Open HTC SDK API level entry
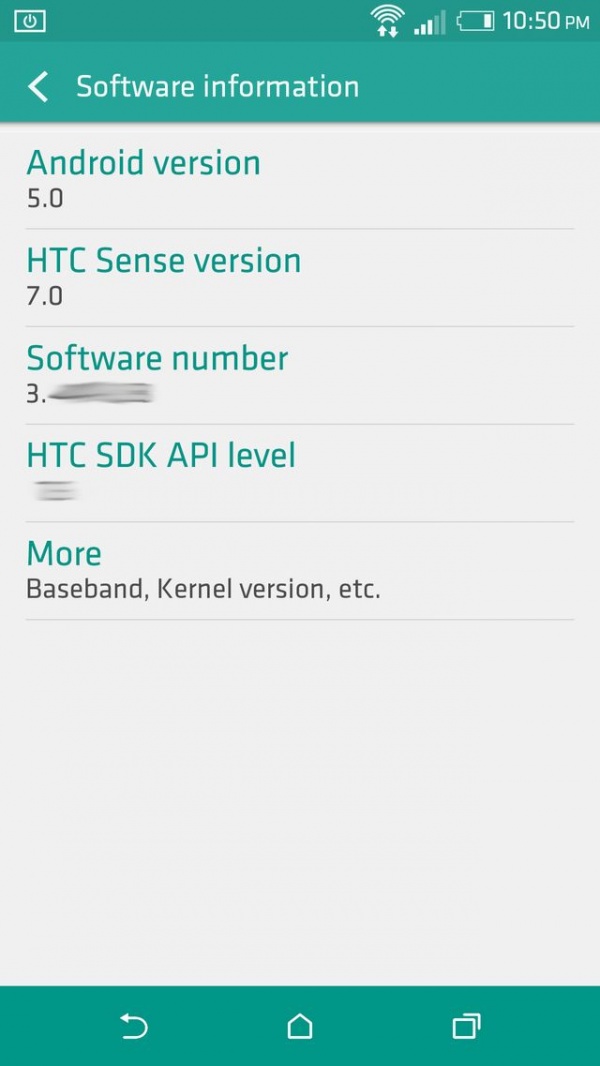 [x=300, y=472]
